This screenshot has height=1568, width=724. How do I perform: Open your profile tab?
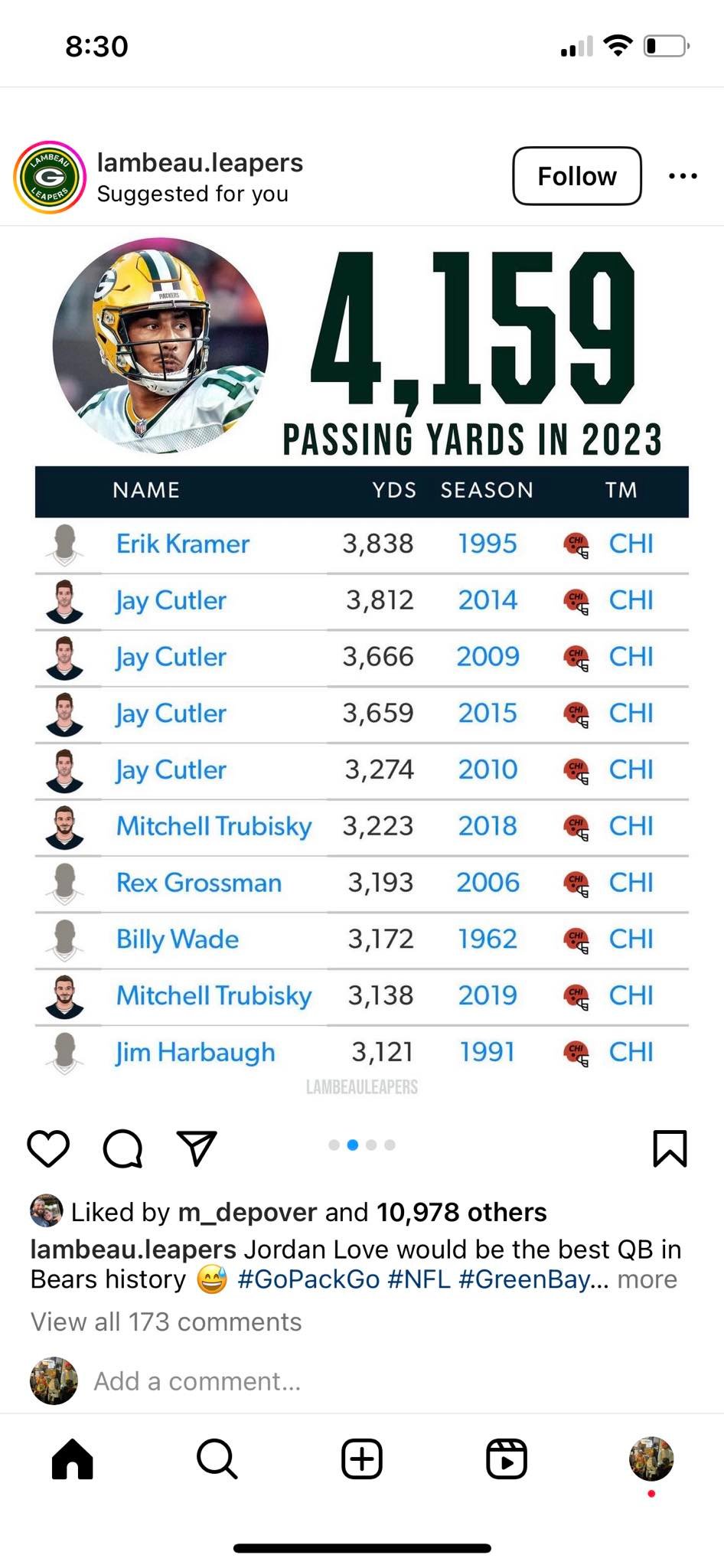point(651,1459)
